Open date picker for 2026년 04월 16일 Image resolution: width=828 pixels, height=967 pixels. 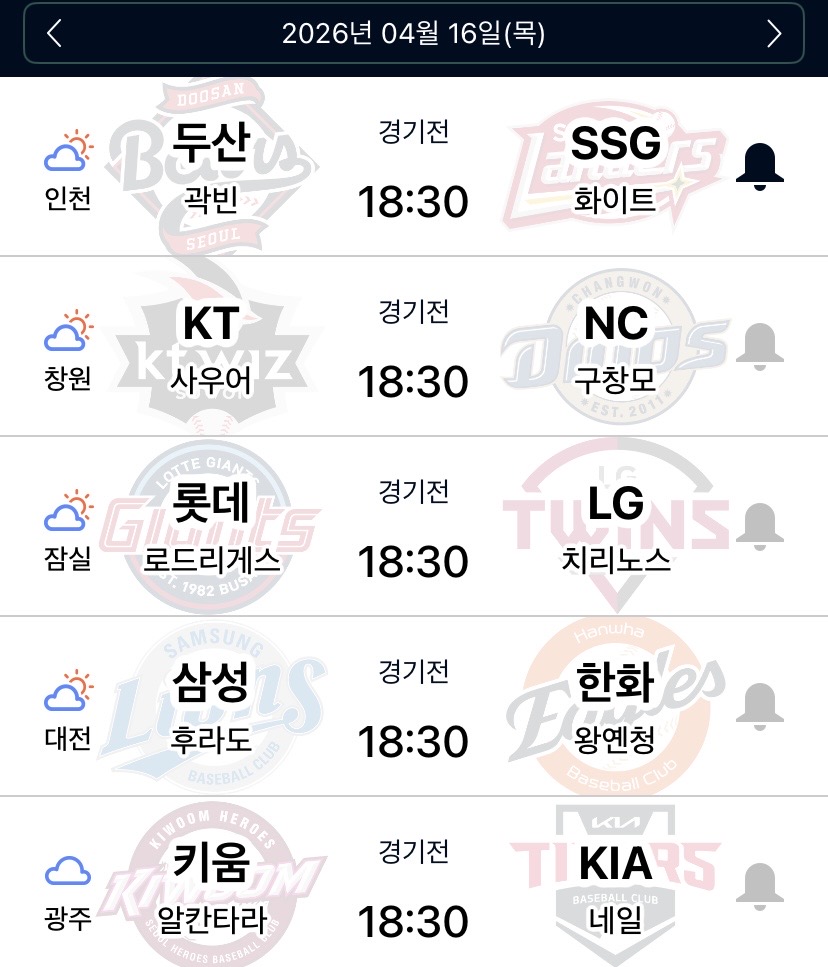pyautogui.click(x=413, y=34)
